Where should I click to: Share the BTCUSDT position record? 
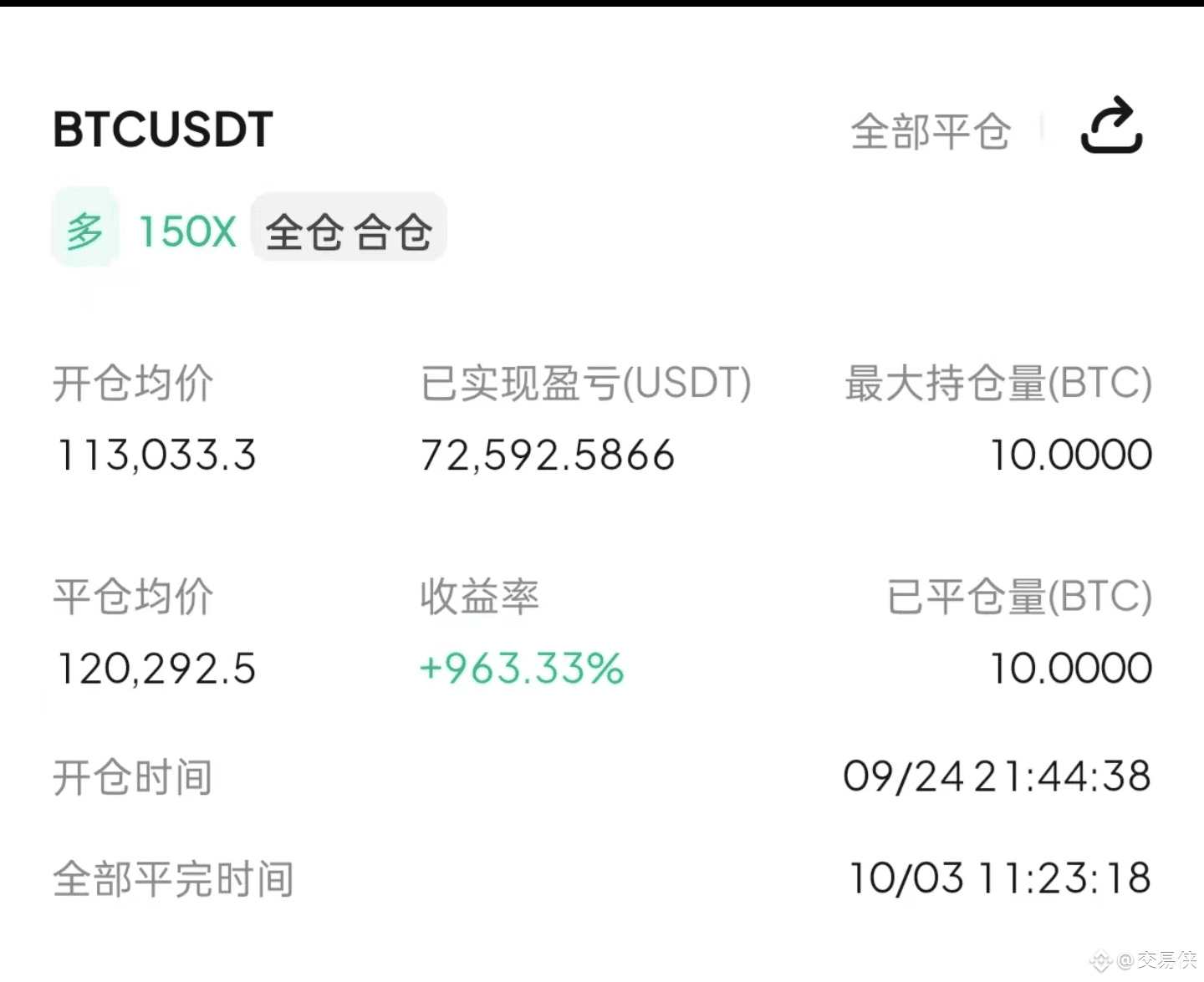pyautogui.click(x=1111, y=126)
